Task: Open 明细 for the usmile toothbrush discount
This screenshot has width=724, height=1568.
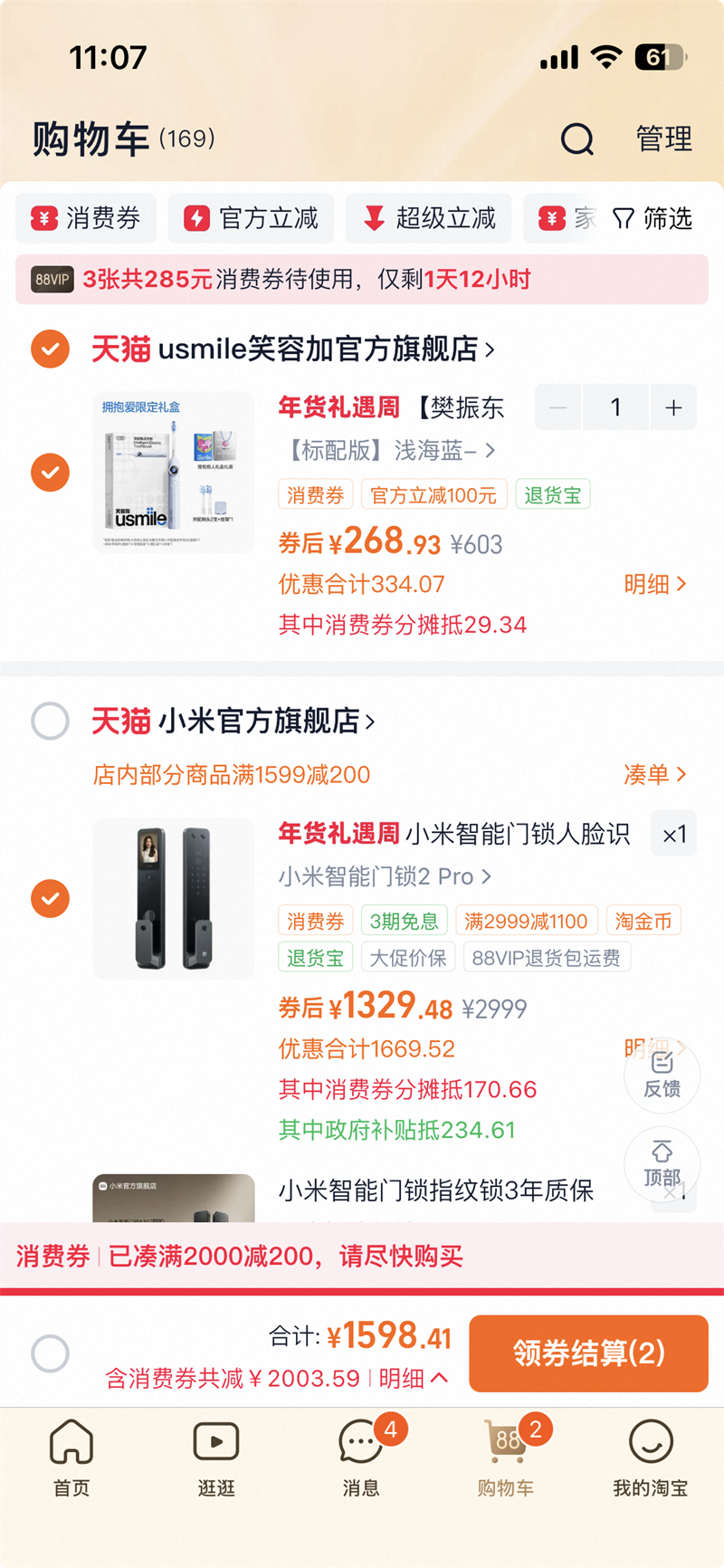Action: pos(655,584)
